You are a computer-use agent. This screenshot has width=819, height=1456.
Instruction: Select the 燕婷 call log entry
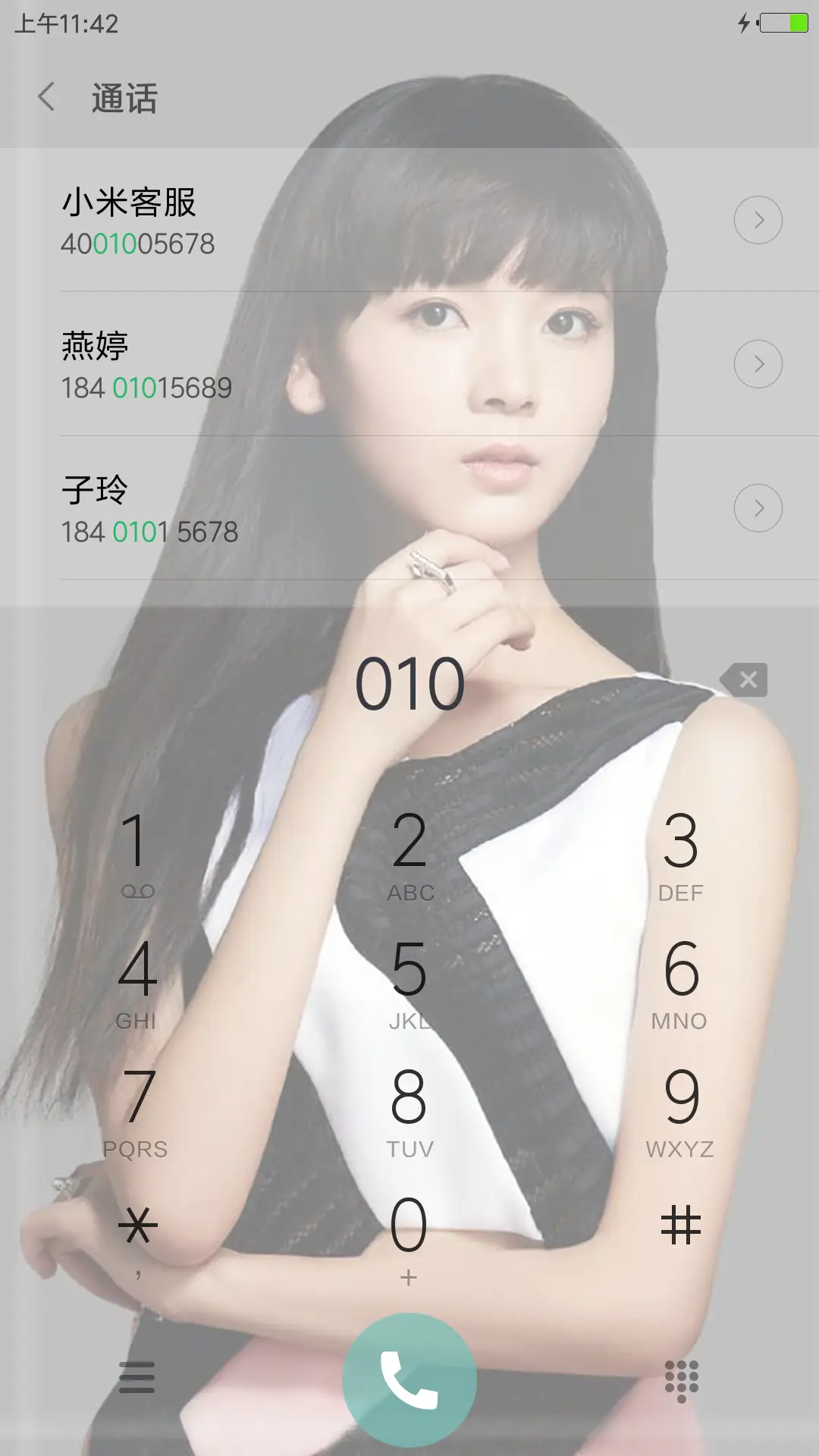pos(303,363)
